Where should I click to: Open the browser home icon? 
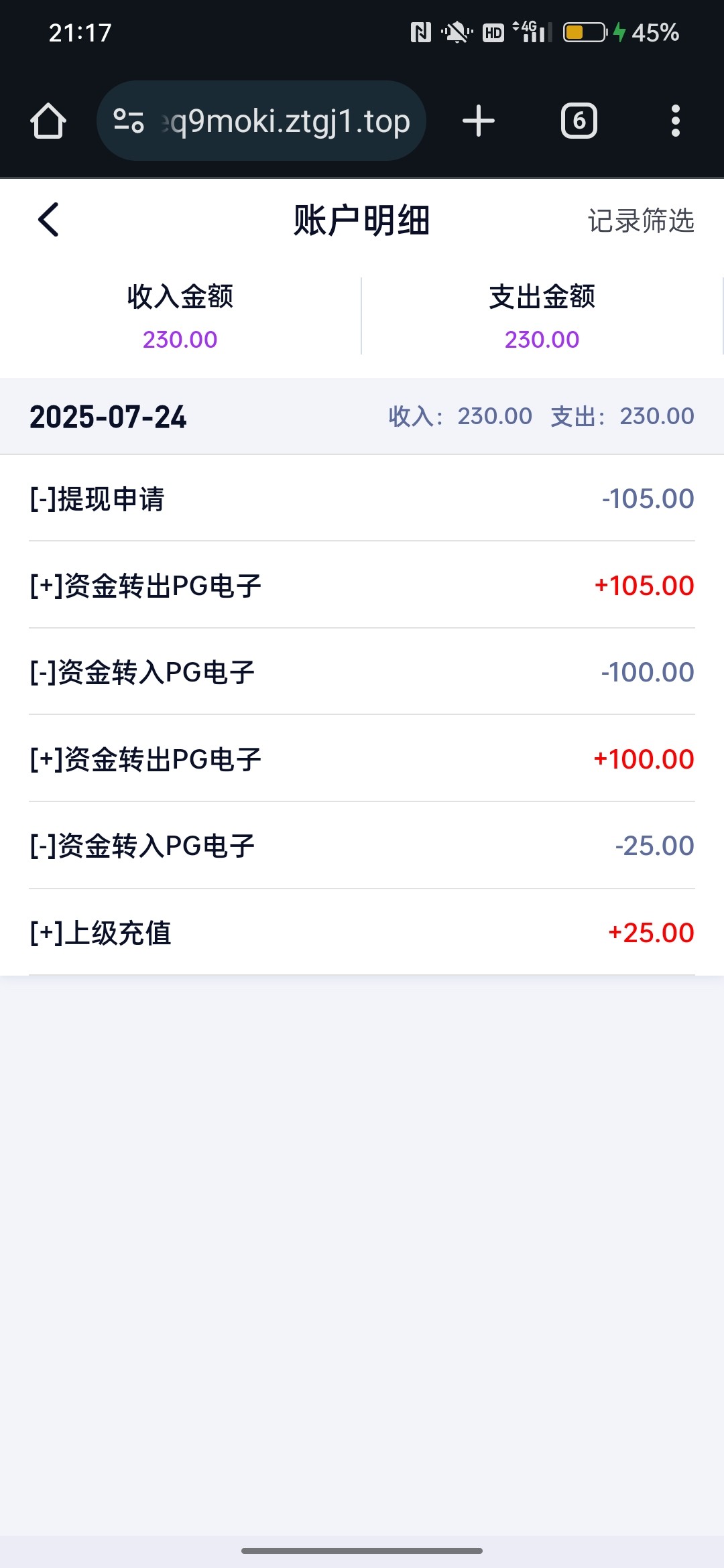click(x=48, y=121)
